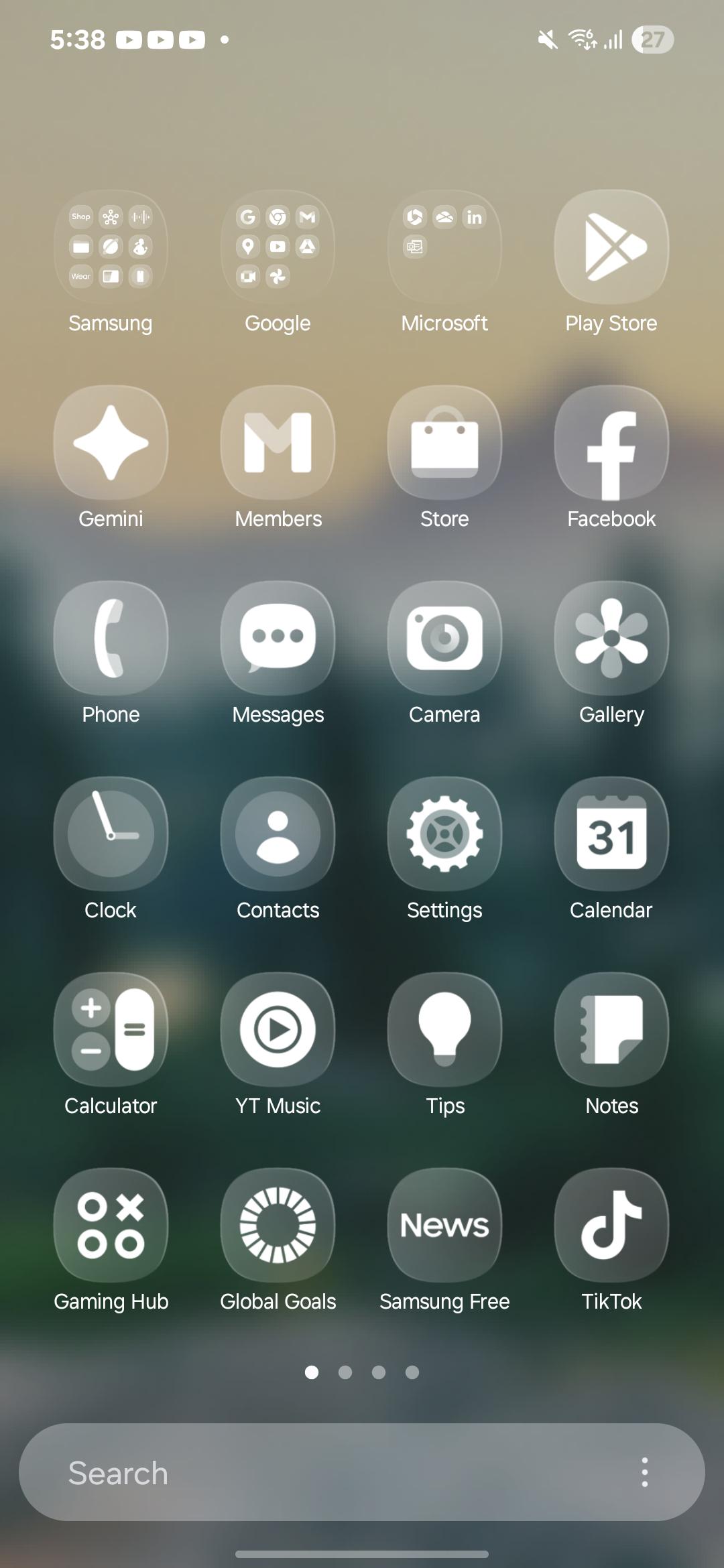Open the three-dot menu in search bar

644,1472
